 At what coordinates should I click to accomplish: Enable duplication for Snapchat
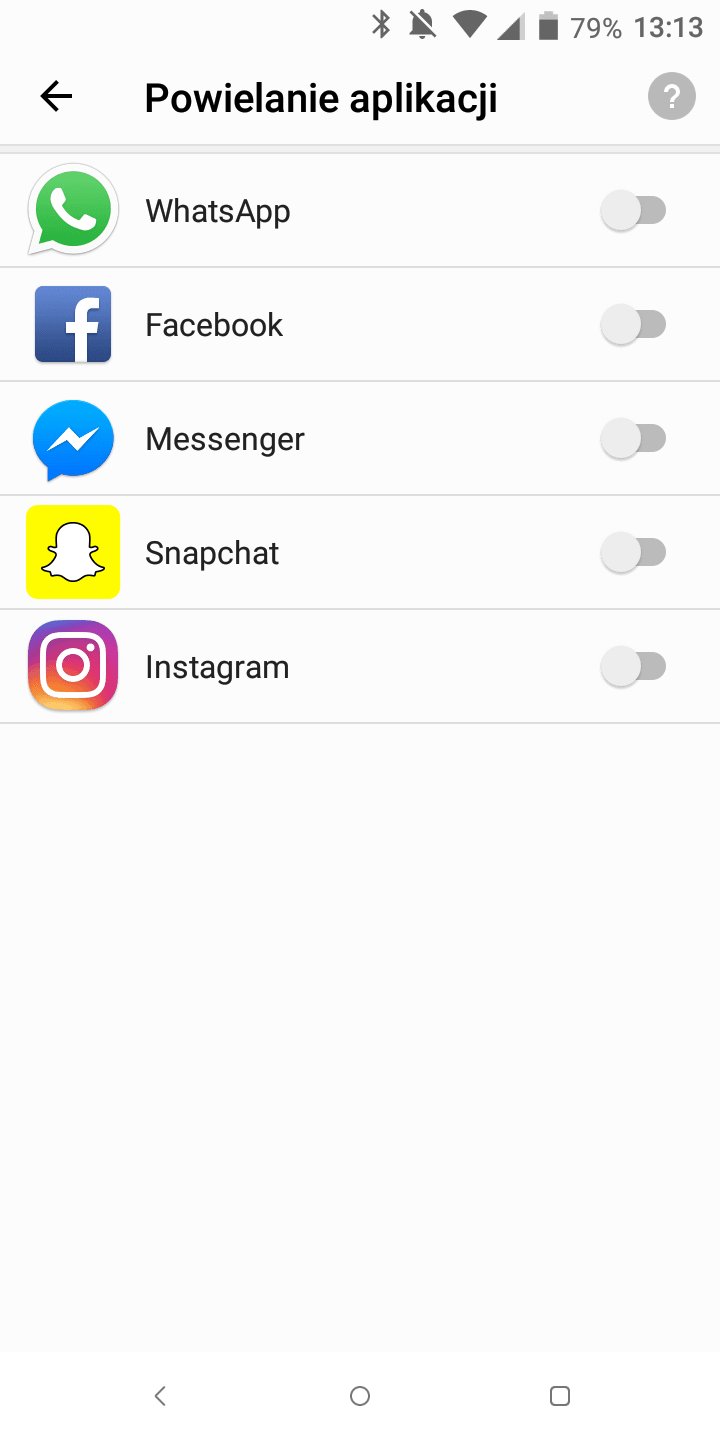click(x=633, y=553)
